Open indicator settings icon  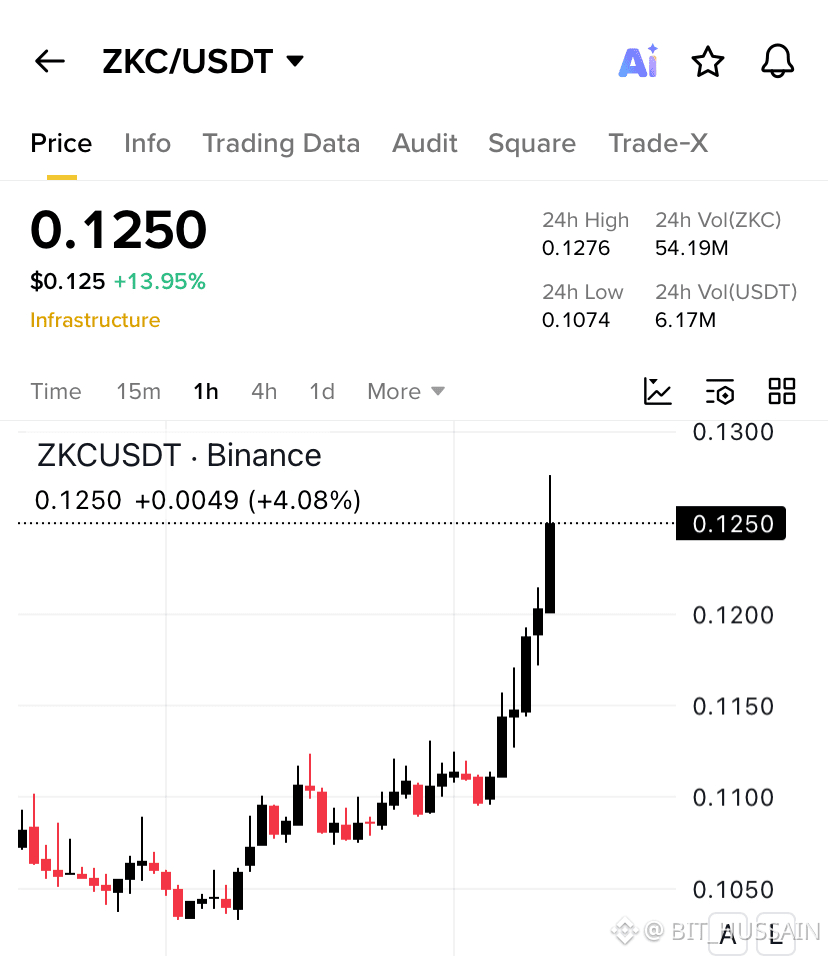point(720,391)
